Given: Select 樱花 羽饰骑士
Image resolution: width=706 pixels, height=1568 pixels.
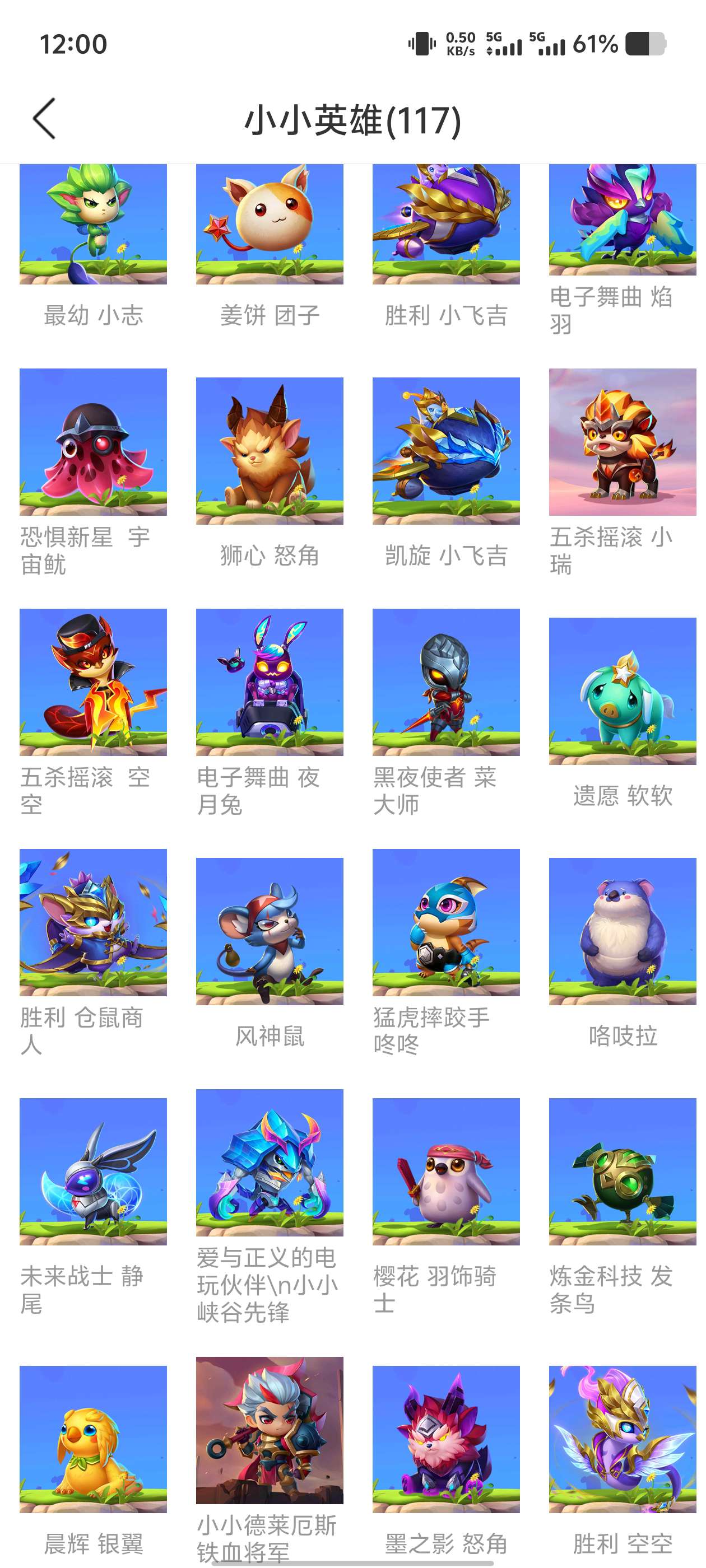Looking at the screenshot, I should click(x=446, y=1171).
